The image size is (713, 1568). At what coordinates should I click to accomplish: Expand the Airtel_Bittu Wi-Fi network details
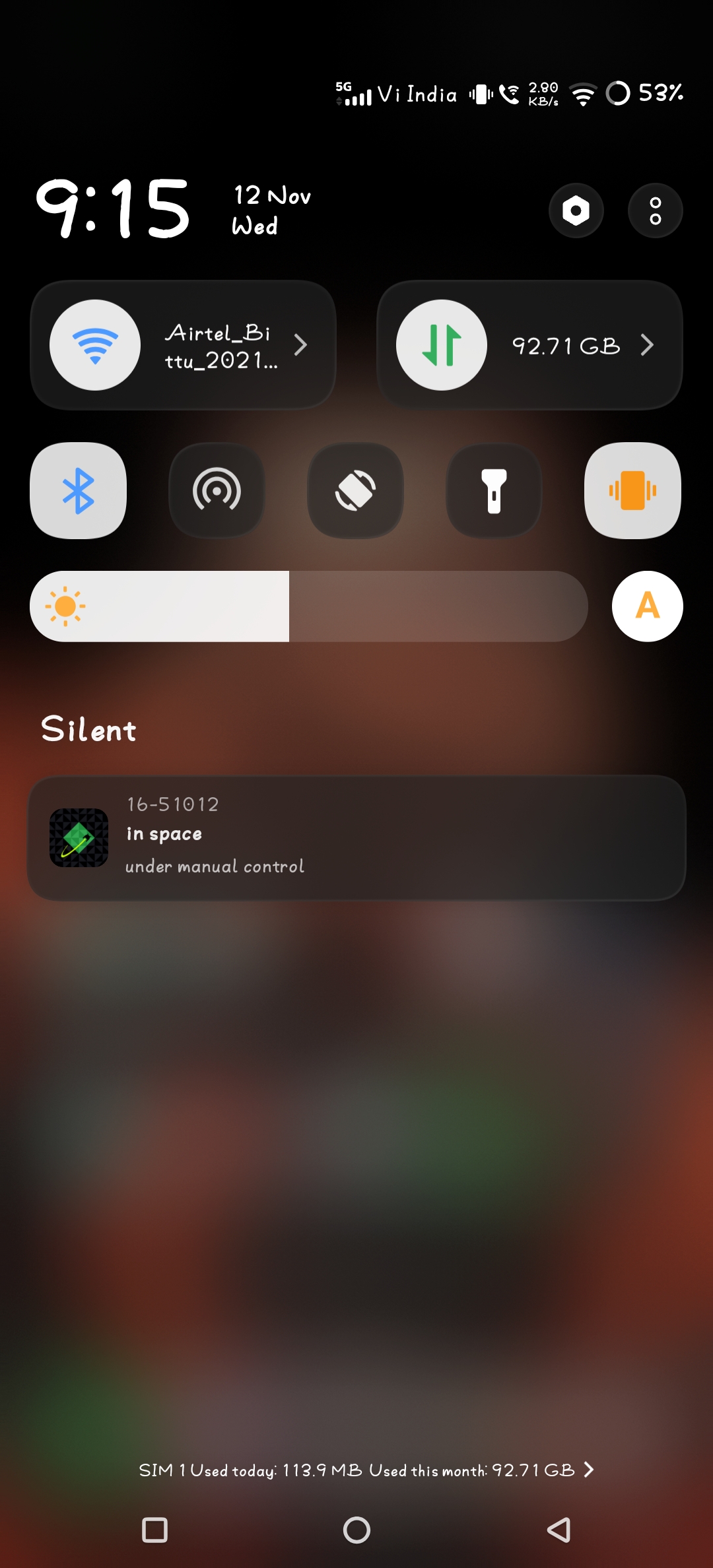[300, 345]
